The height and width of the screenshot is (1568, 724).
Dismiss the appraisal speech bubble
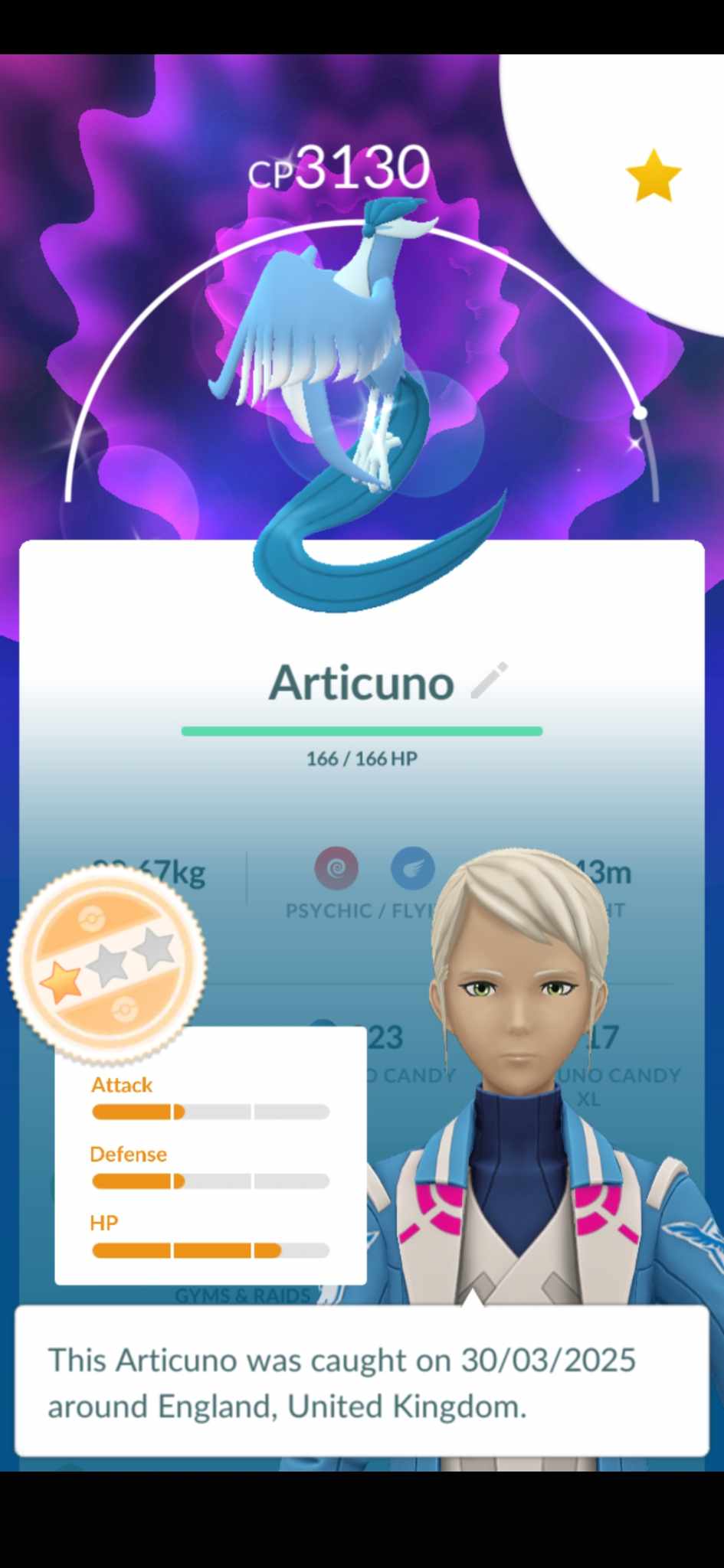[362, 1383]
